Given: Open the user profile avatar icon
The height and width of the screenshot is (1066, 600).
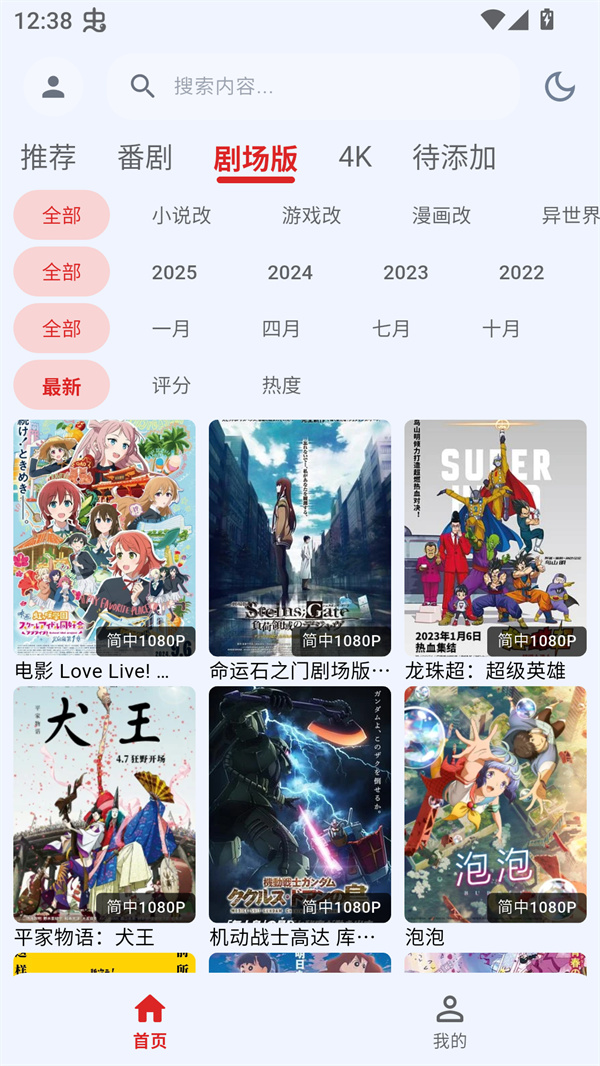Looking at the screenshot, I should tap(53, 87).
